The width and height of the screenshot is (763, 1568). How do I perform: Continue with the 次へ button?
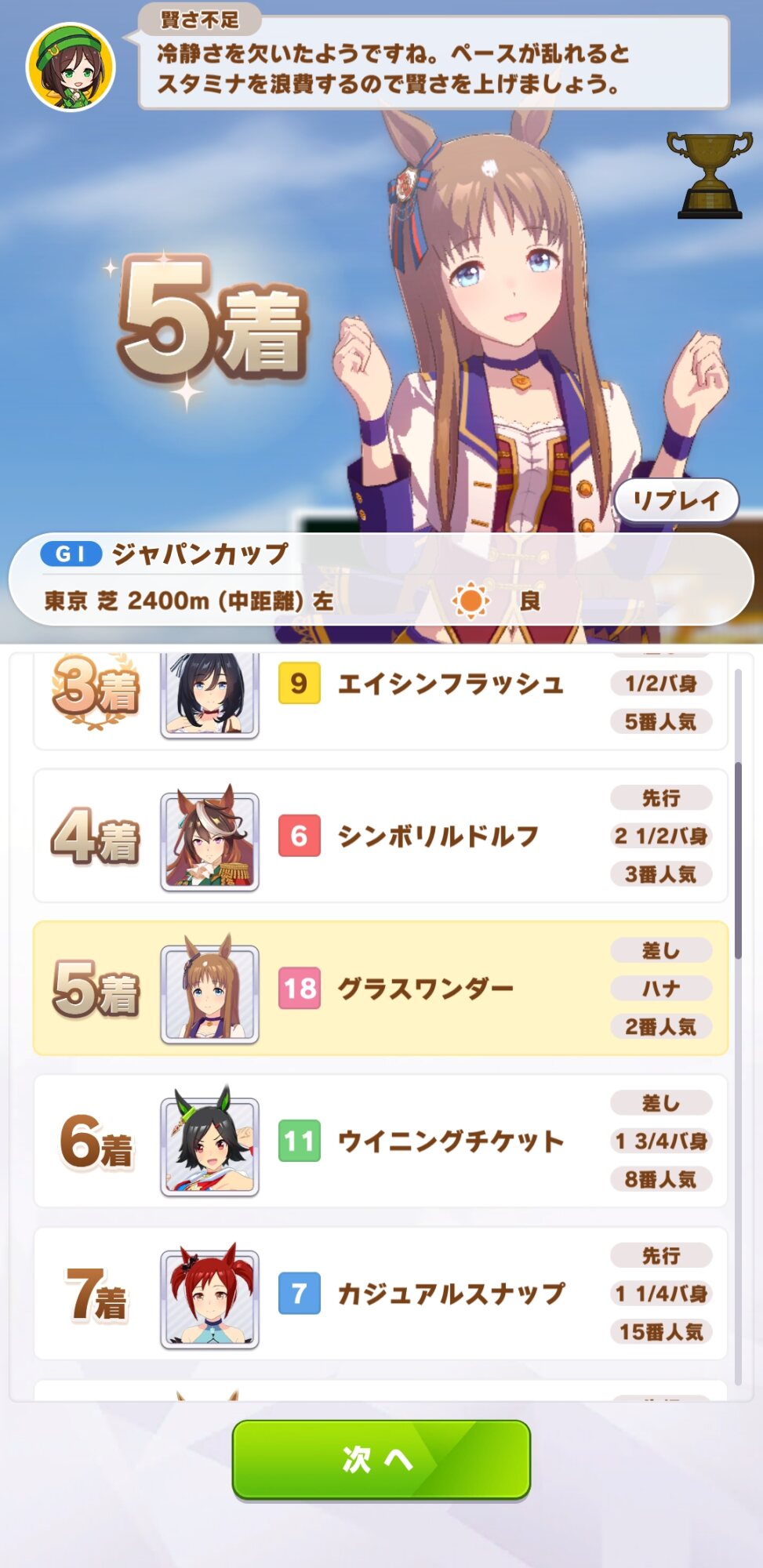tap(381, 1459)
